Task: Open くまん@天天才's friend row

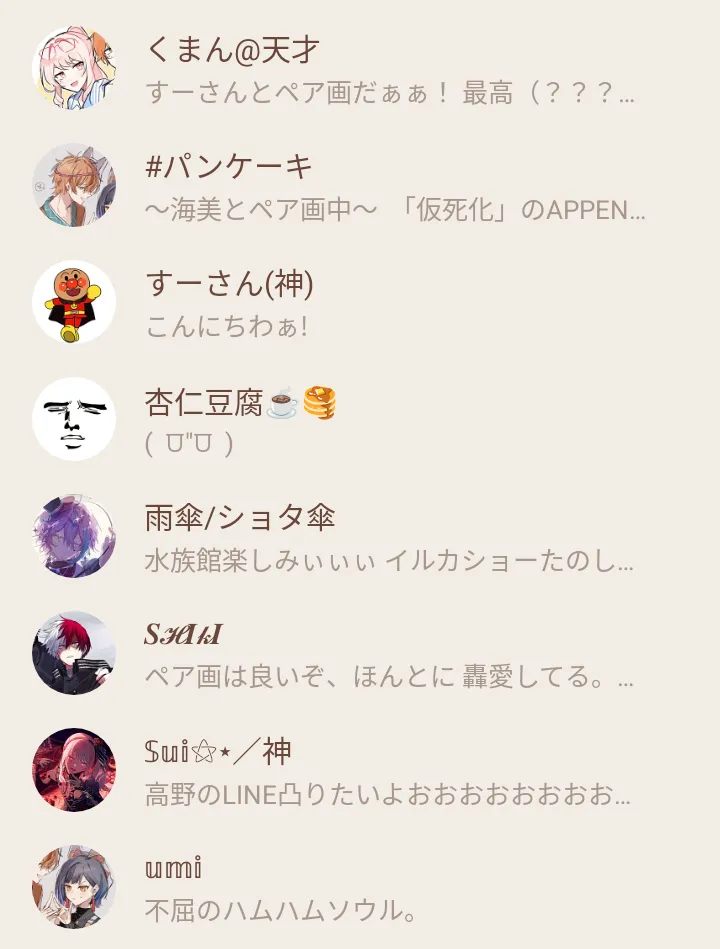Action: pos(360,68)
